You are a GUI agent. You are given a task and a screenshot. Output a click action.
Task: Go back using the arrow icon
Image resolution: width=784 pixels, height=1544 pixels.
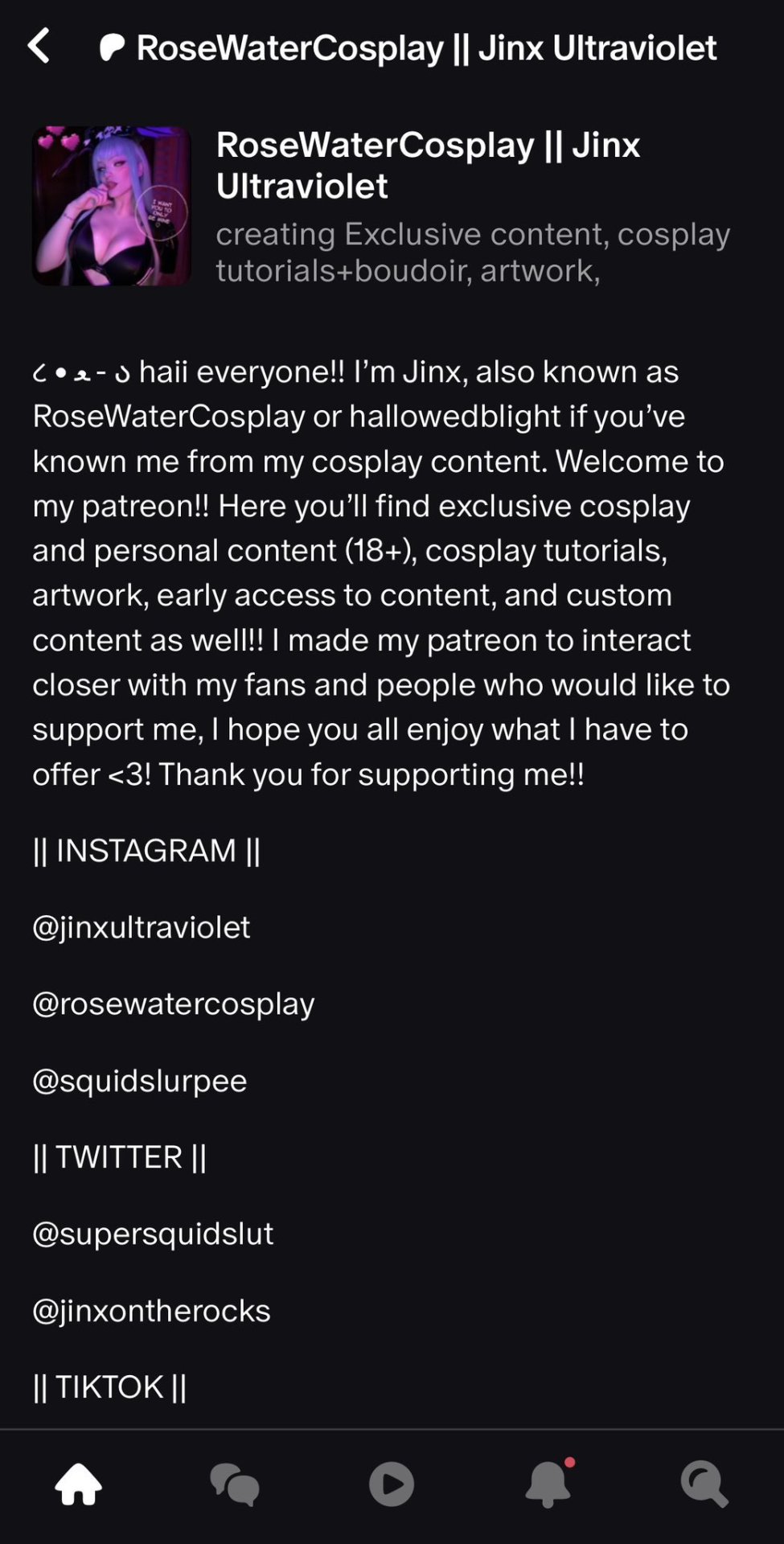point(39,46)
